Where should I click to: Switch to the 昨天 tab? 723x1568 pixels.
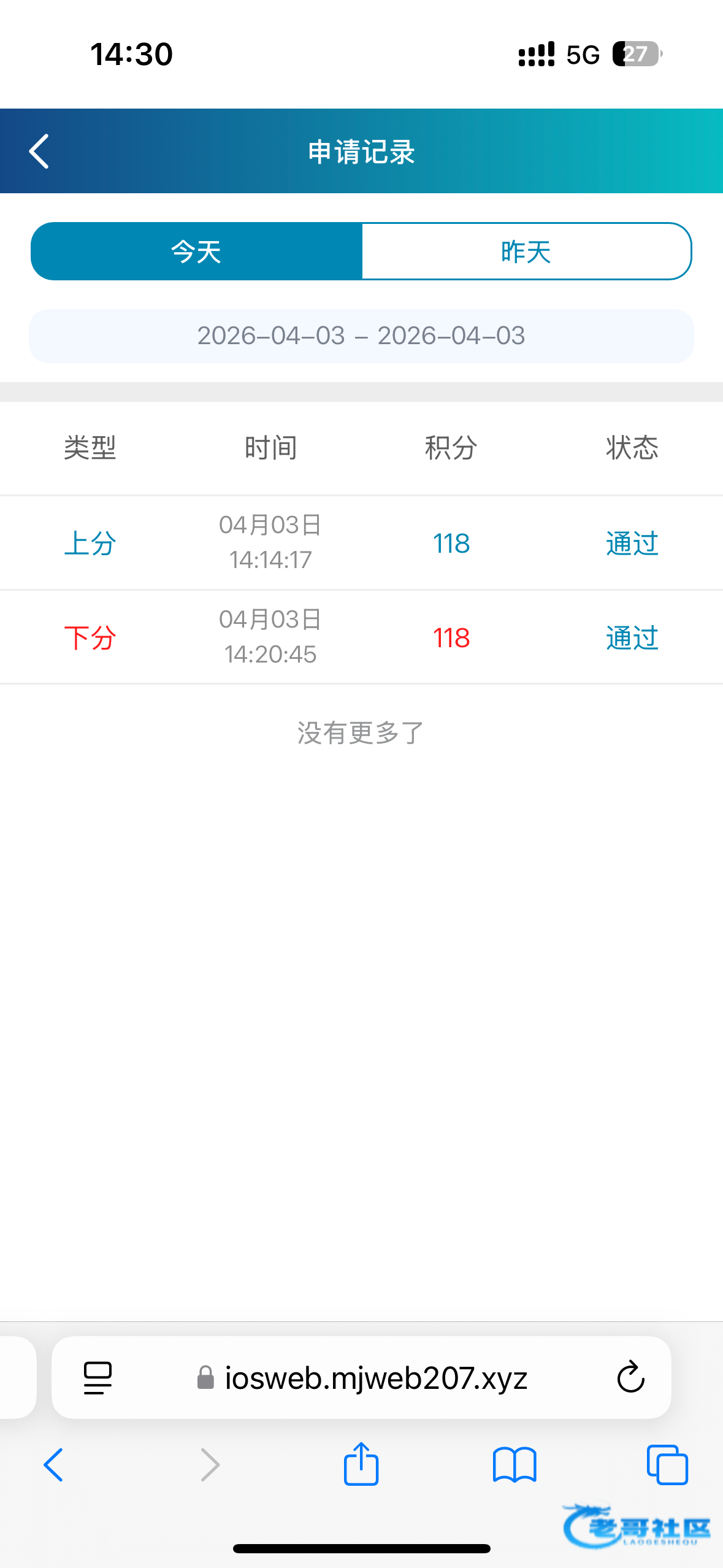click(526, 252)
